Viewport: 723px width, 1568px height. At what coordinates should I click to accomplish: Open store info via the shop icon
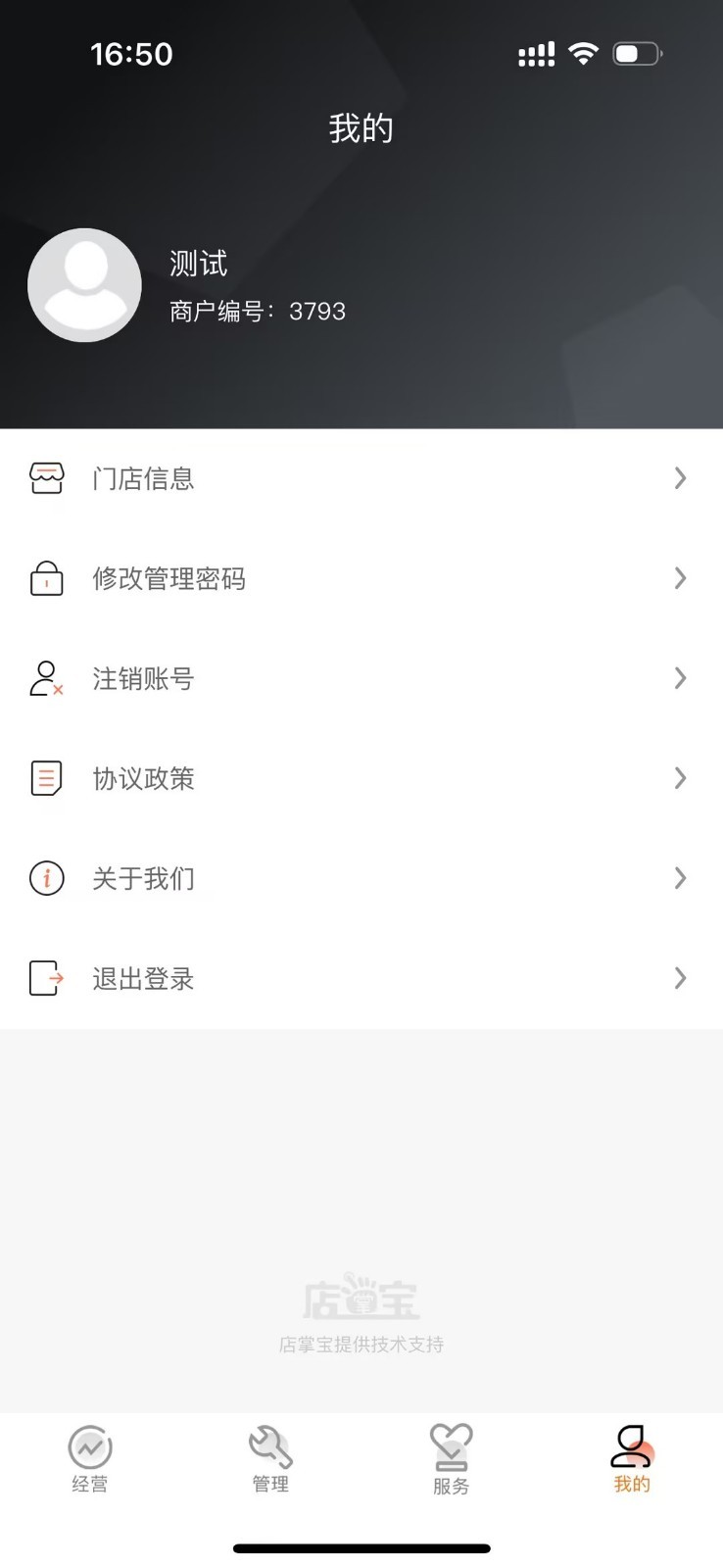(x=46, y=478)
